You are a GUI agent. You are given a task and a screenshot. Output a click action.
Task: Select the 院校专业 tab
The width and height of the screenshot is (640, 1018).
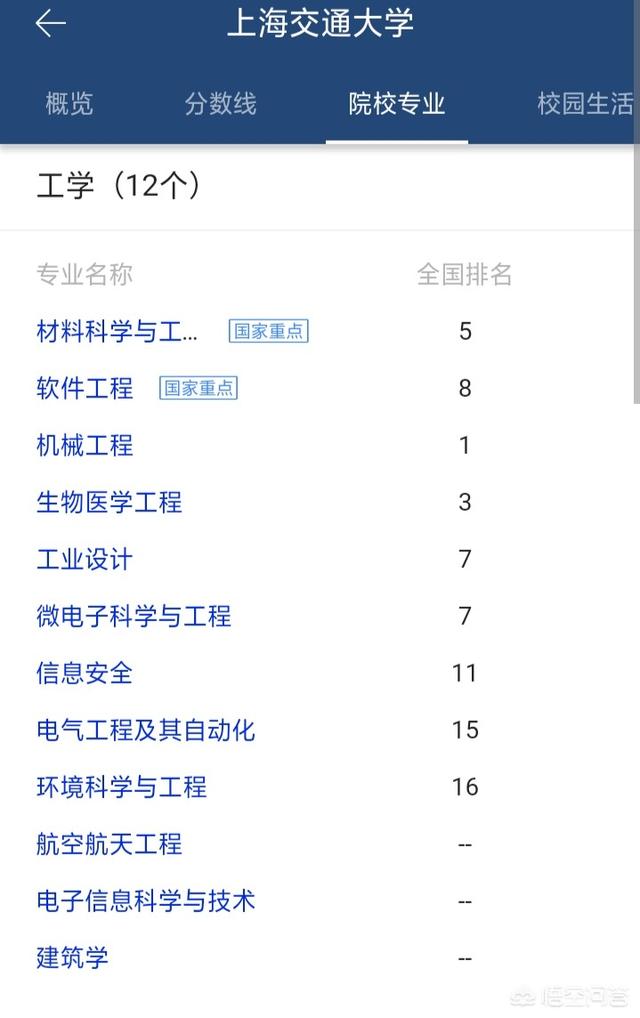[x=396, y=104]
